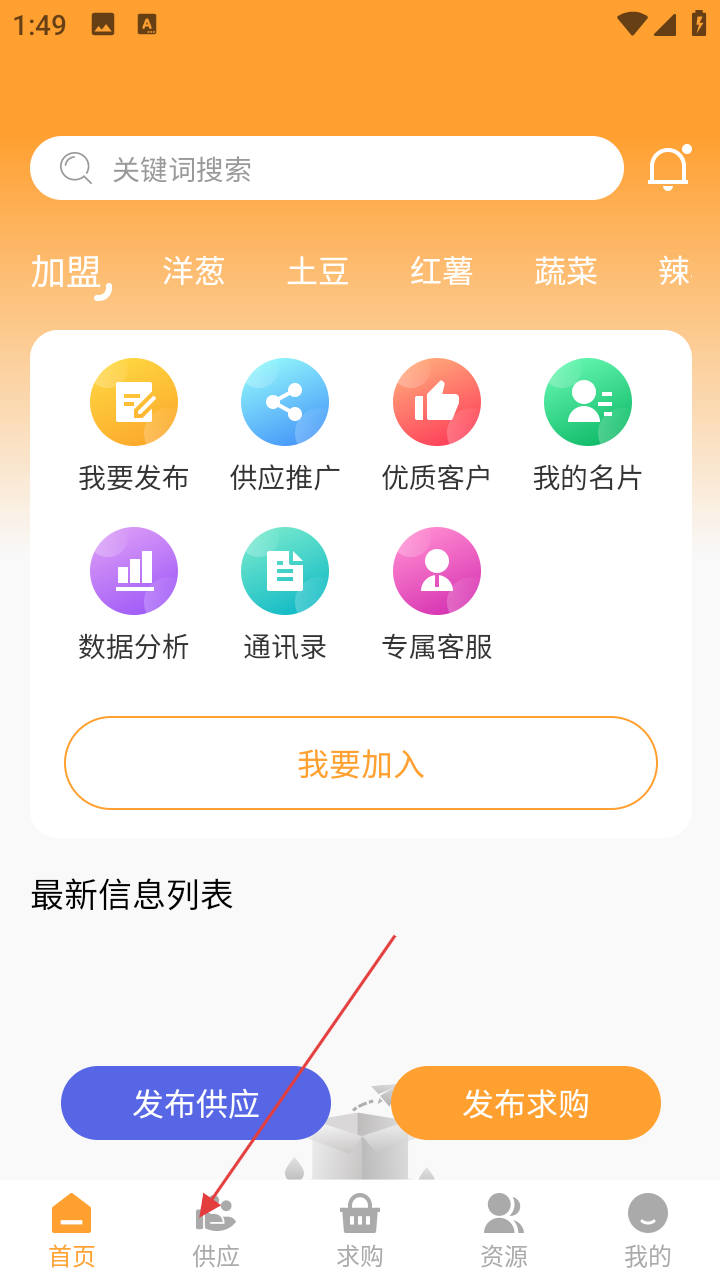Tap 发布供应 to publish supply
Image resolution: width=720 pixels, height=1280 pixels.
point(196,1103)
